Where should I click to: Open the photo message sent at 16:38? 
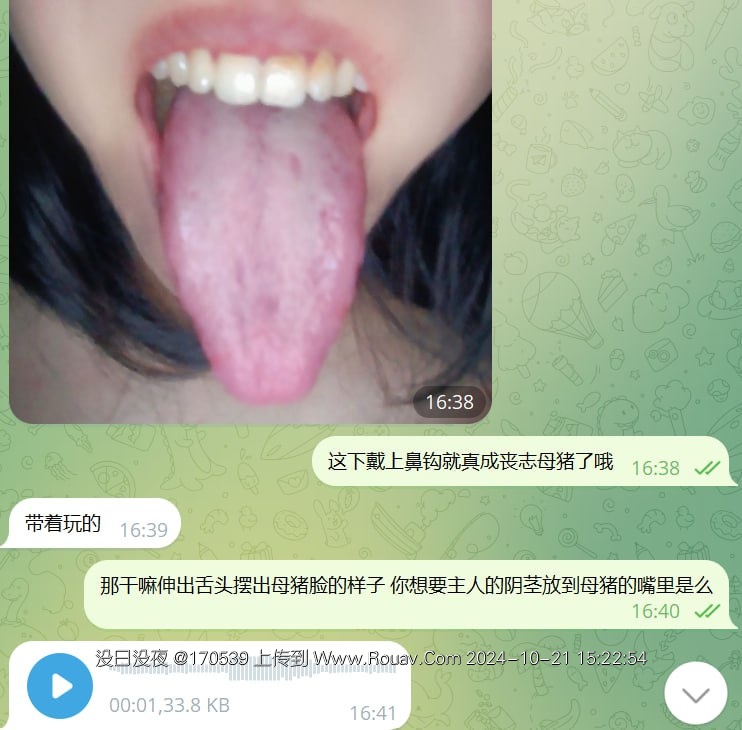point(250,210)
